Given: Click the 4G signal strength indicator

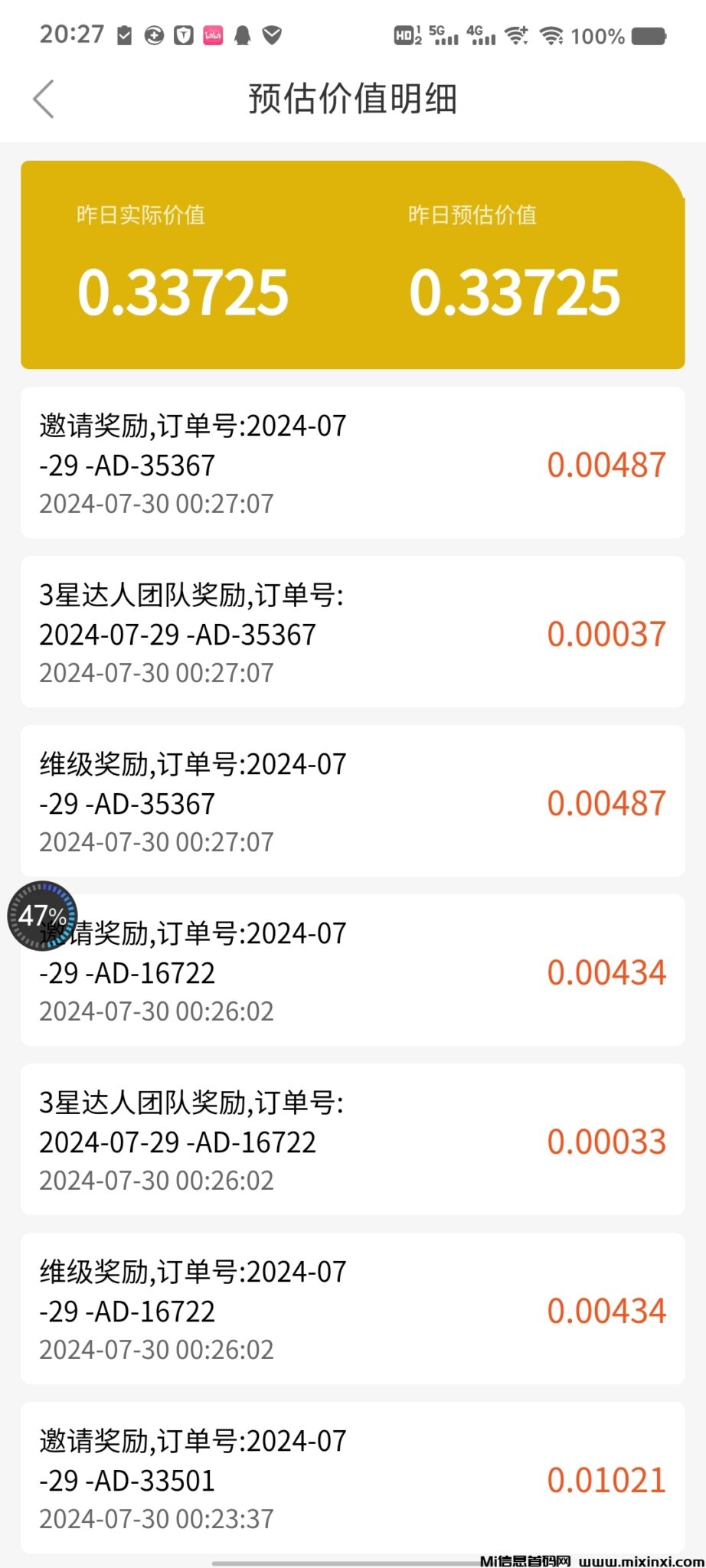Looking at the screenshot, I should pos(481,35).
